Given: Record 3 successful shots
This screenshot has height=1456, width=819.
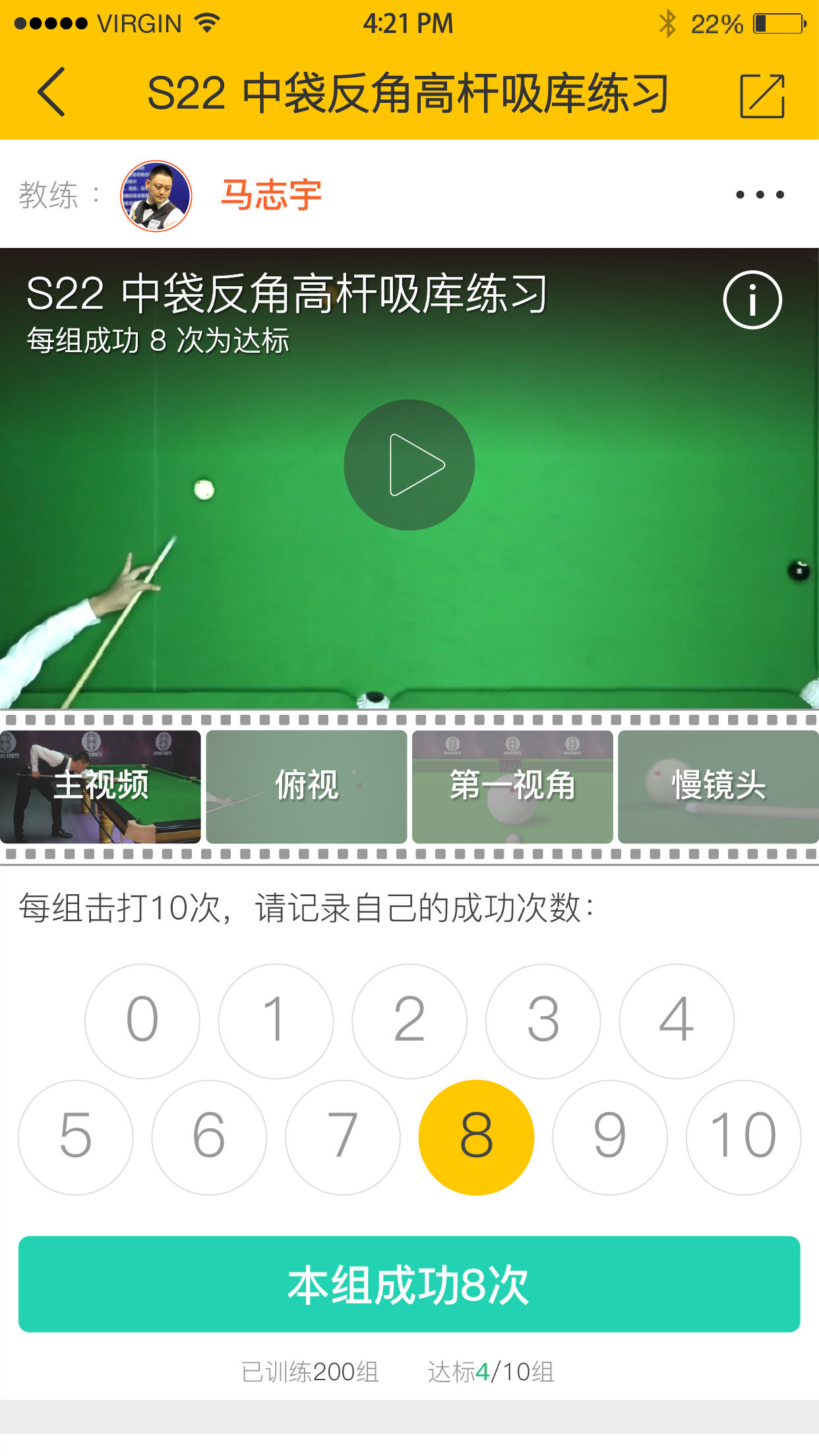Looking at the screenshot, I should [543, 1021].
